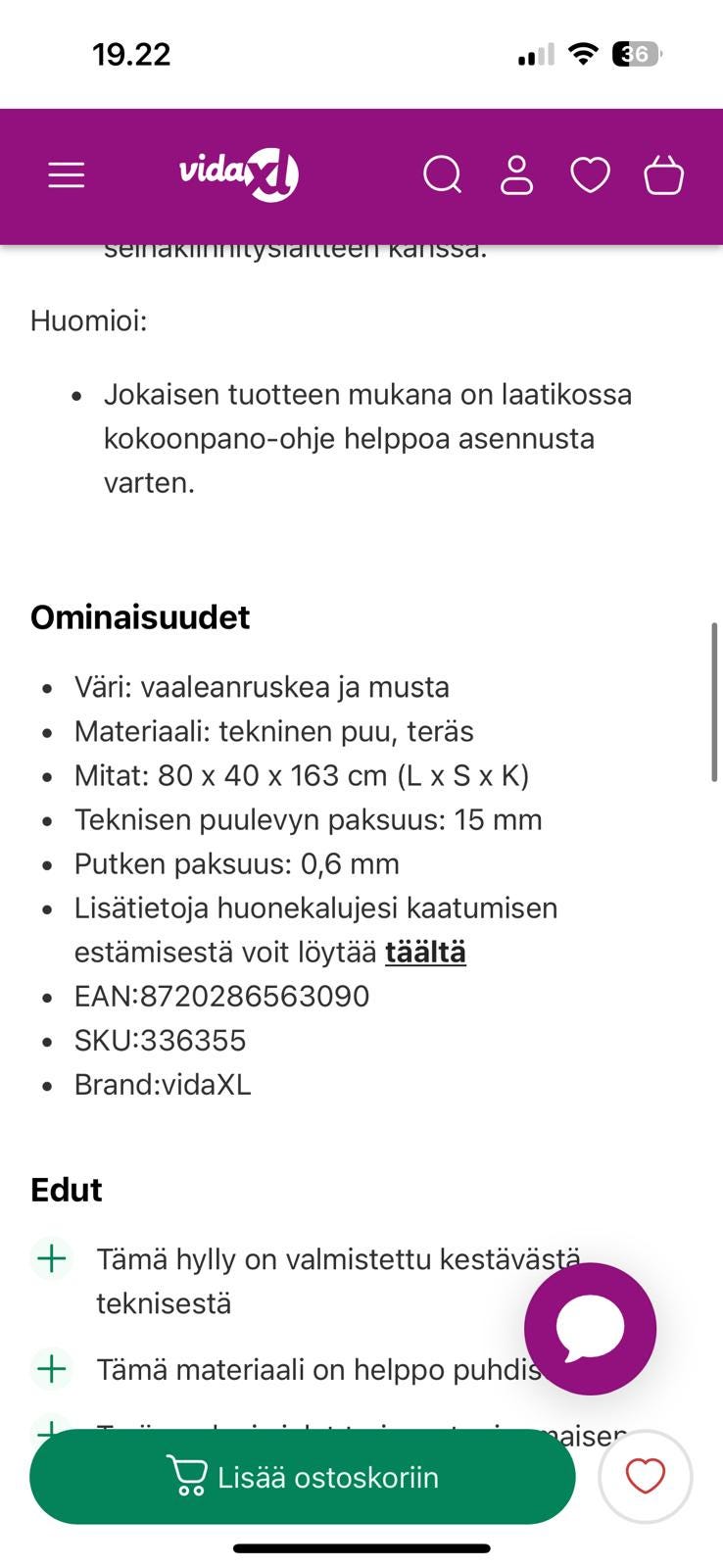Expand the benefit about kestävä tekninen hylly
This screenshot has height=1568, width=723.
[51, 1258]
